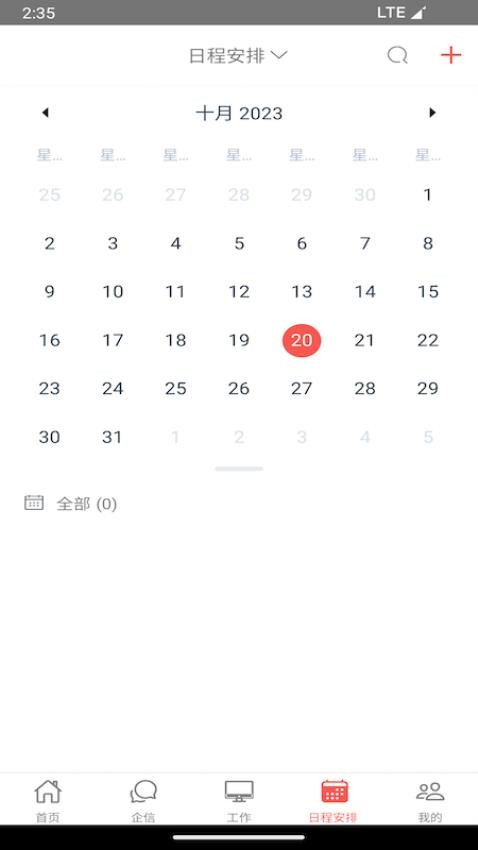Select October 21 on the calendar

[365, 340]
